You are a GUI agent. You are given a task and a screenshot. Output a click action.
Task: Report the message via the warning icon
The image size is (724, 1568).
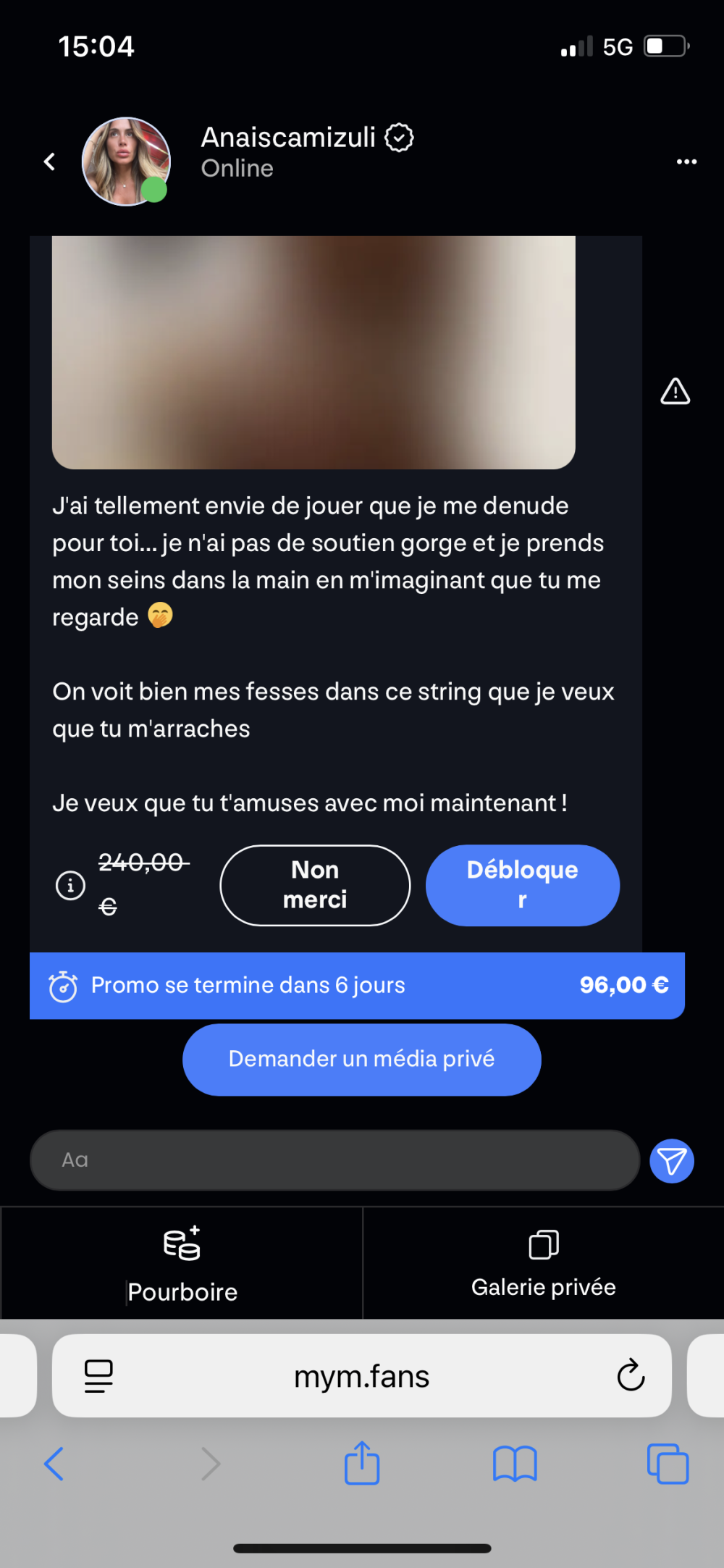coord(675,392)
